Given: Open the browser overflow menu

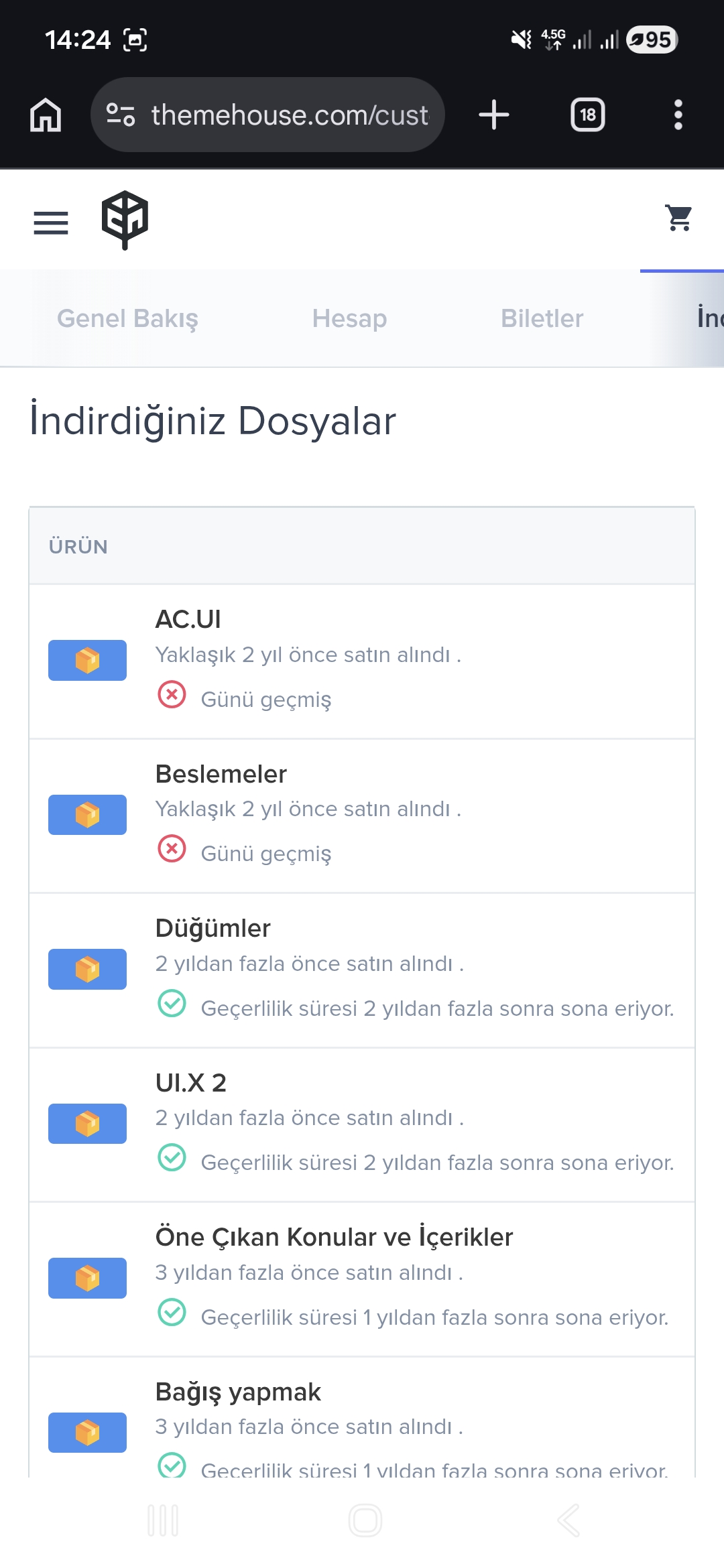Looking at the screenshot, I should pyautogui.click(x=678, y=115).
